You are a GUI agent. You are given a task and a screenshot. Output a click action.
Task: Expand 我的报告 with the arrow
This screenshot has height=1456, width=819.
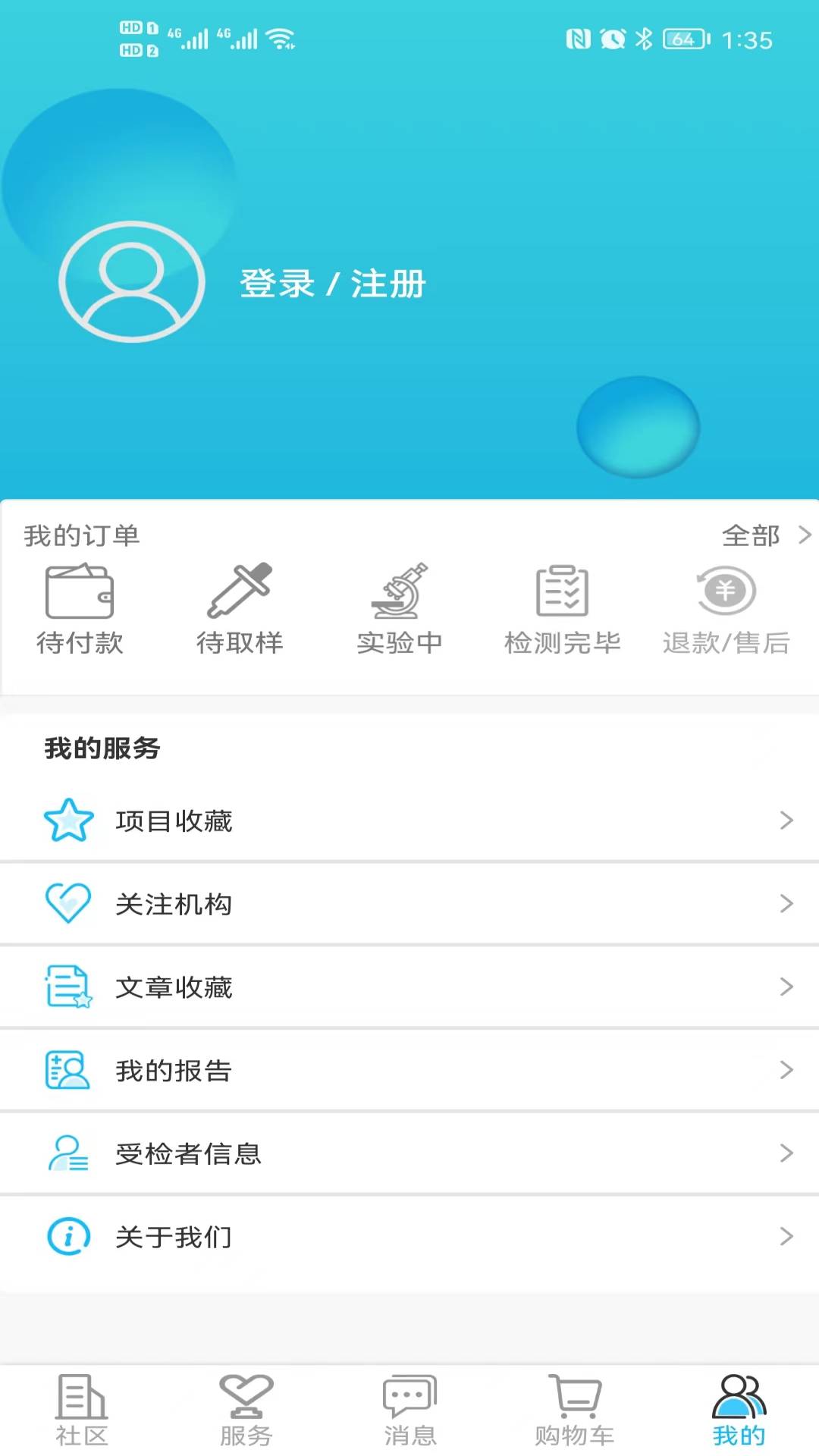click(786, 1070)
